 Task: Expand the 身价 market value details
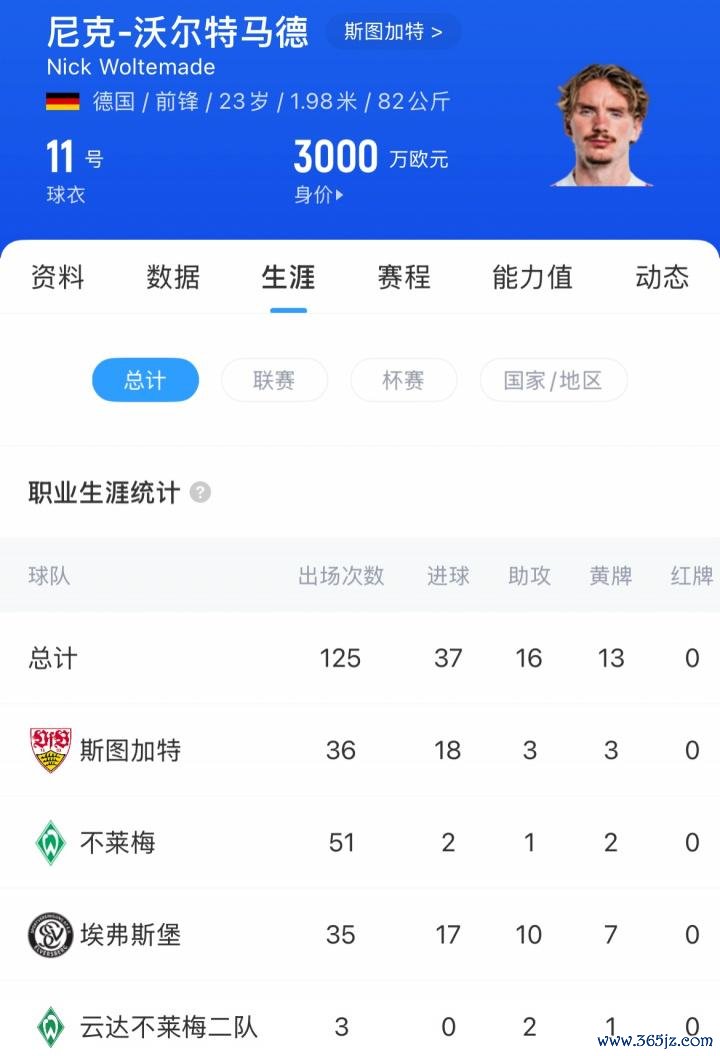tap(319, 195)
